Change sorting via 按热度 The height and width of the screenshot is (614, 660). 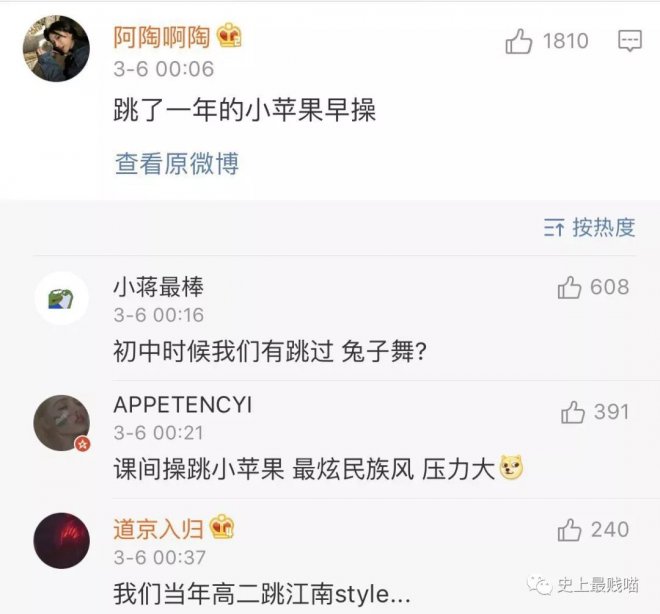(x=589, y=227)
